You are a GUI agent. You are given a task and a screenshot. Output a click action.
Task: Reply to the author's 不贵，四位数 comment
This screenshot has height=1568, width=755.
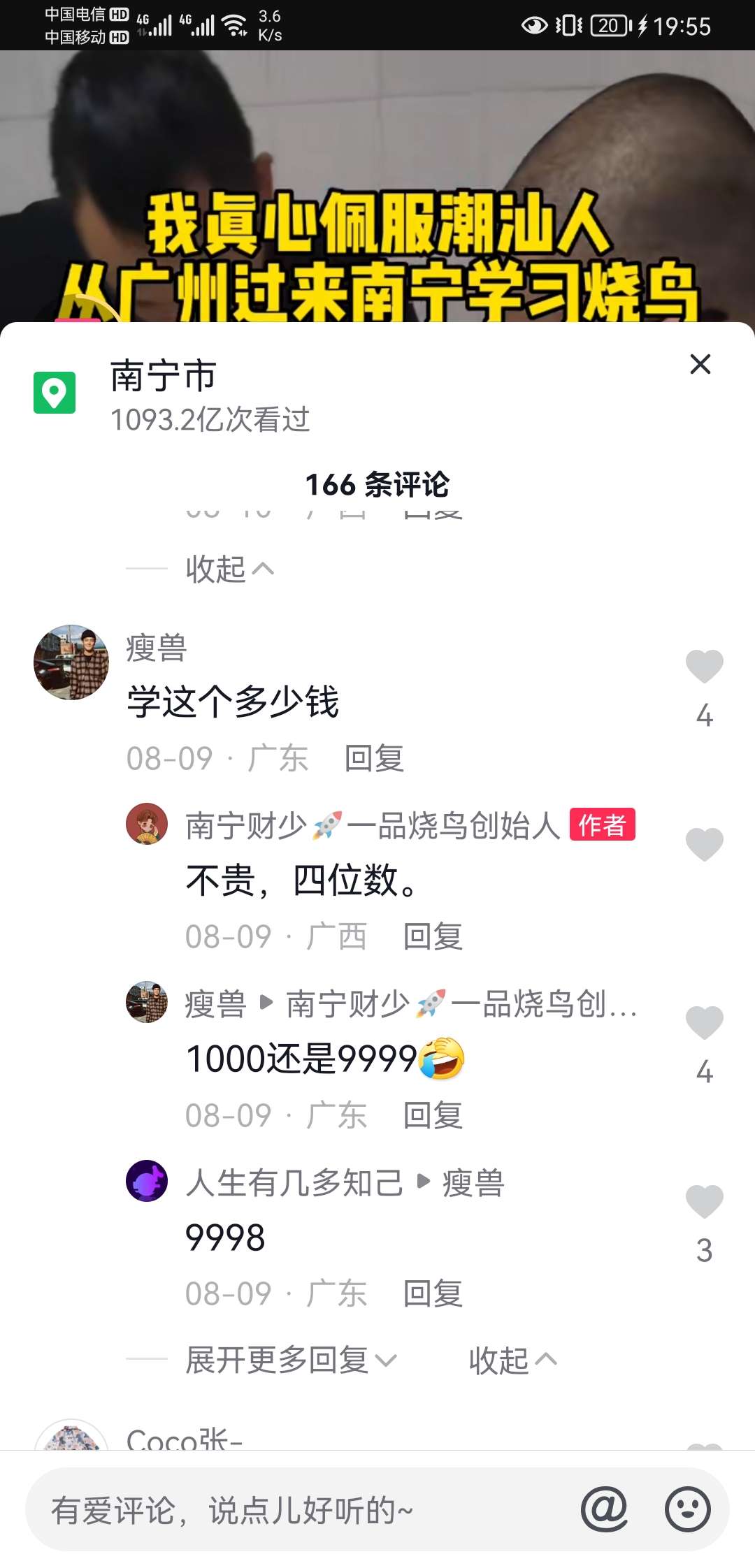click(433, 937)
